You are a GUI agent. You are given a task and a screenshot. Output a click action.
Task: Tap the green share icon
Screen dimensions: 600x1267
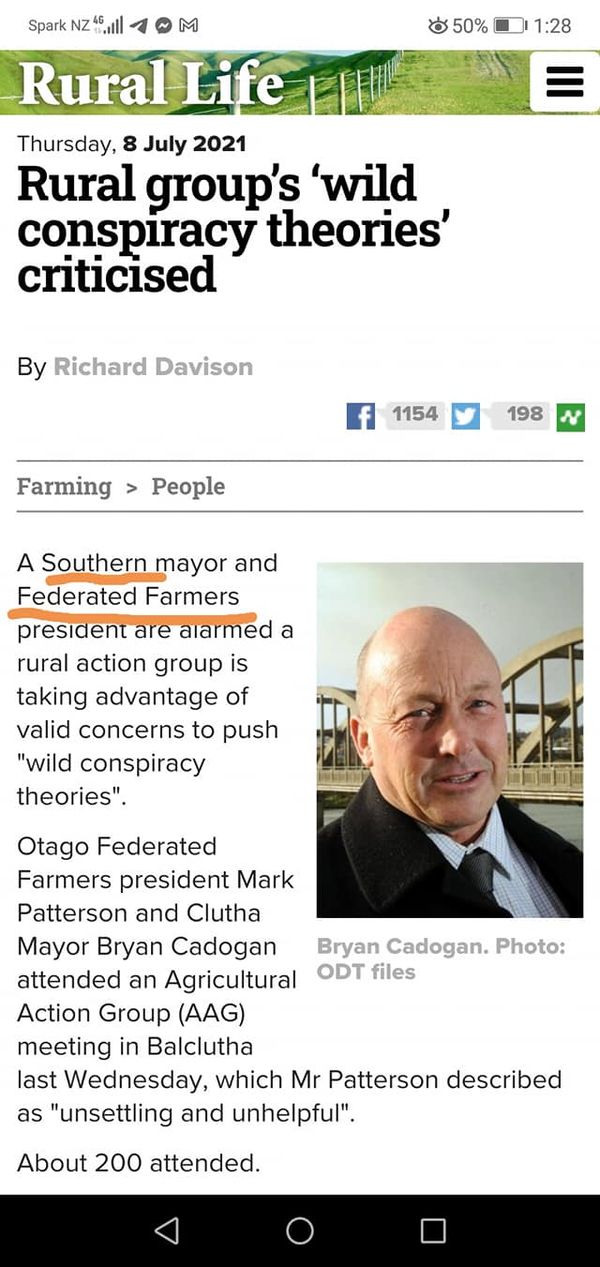click(571, 415)
